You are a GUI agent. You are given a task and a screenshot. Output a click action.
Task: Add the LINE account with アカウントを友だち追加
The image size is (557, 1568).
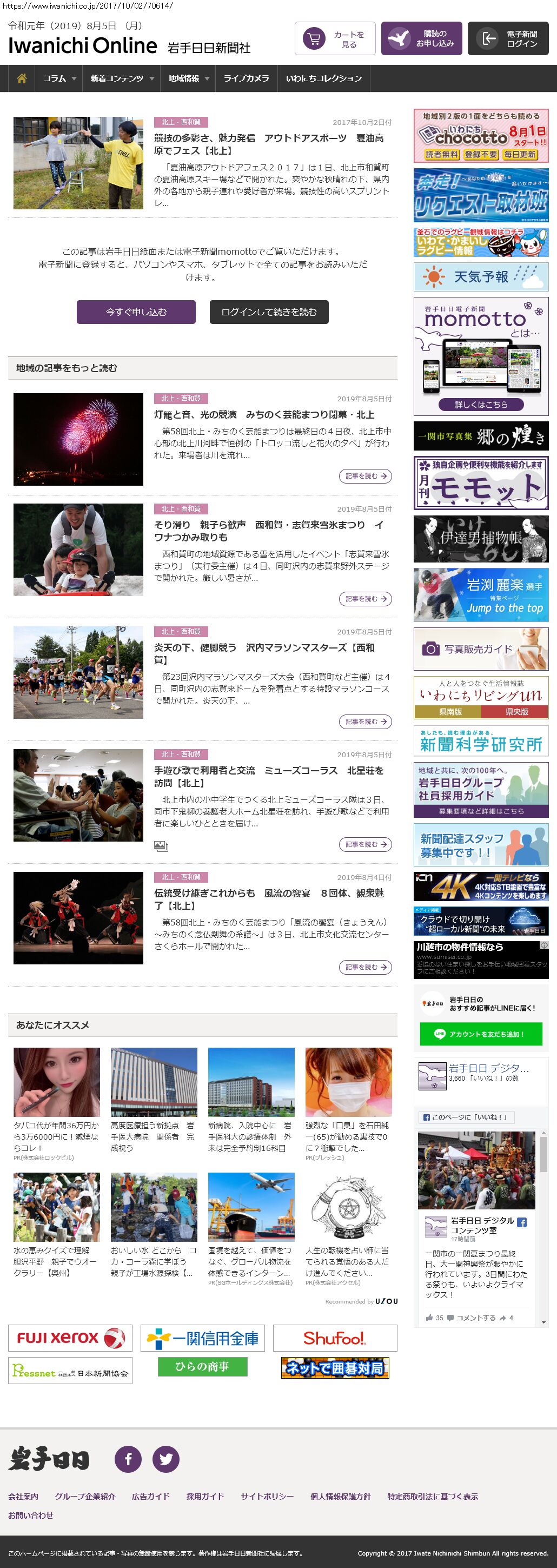click(x=481, y=1034)
